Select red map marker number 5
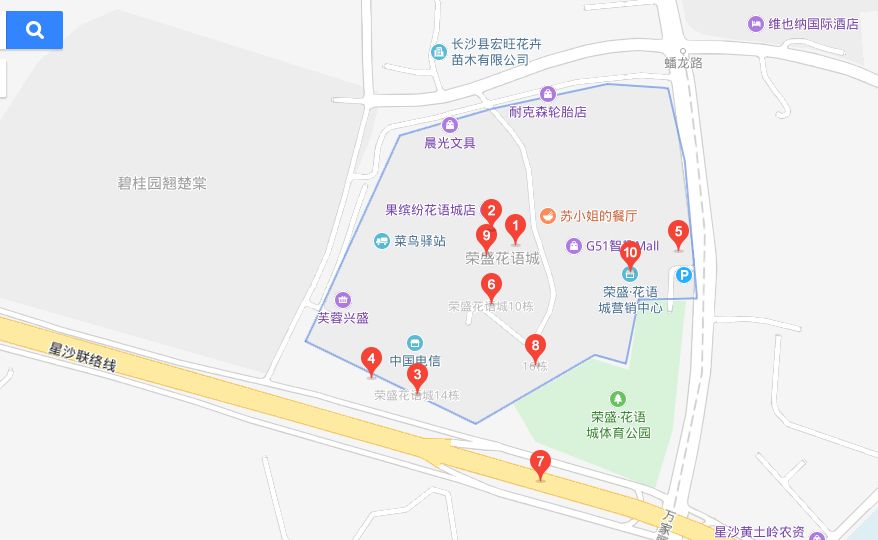Screen dimensions: 878x540 [678, 233]
